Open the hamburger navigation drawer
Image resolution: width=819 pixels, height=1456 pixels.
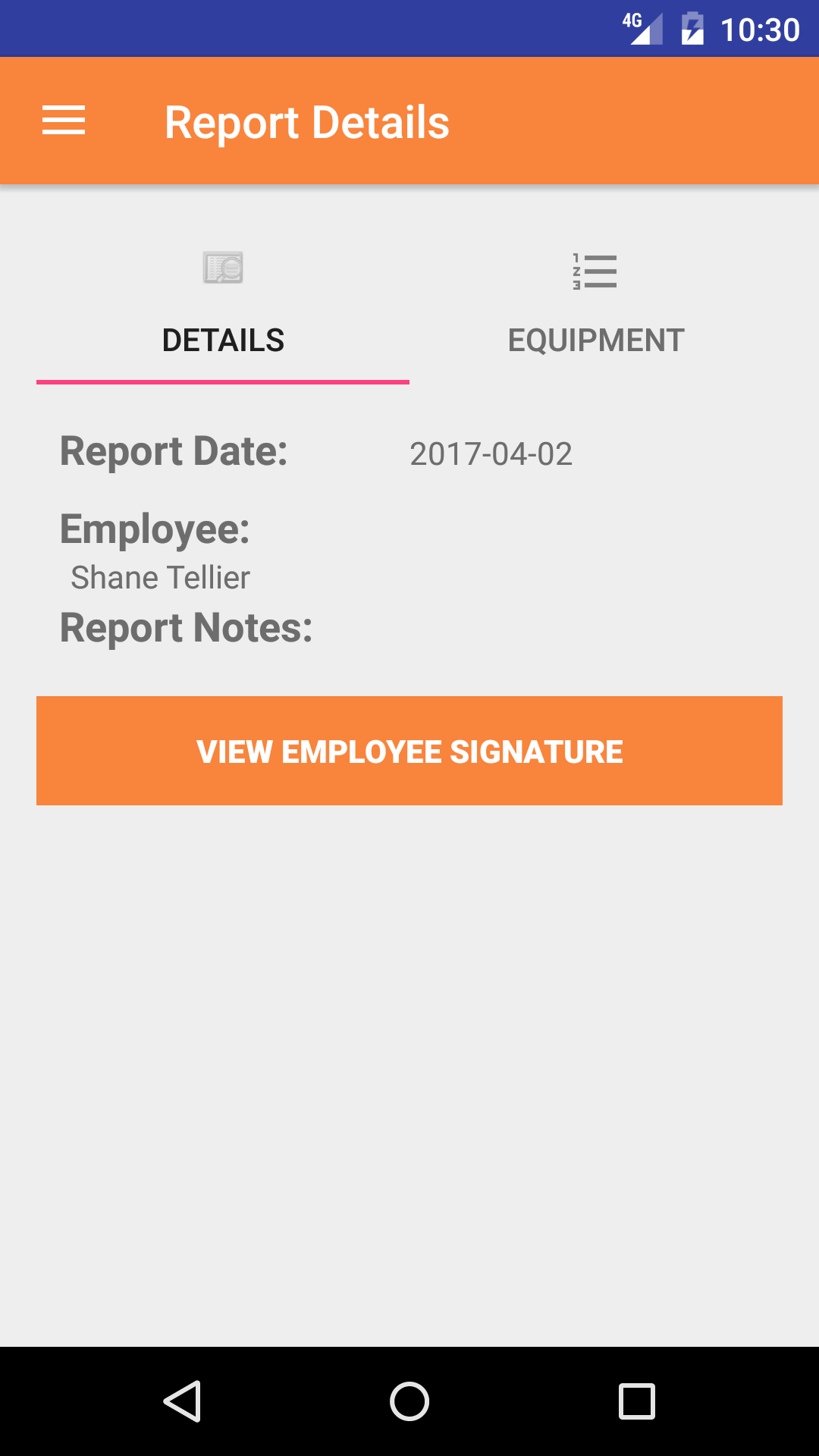click(x=64, y=121)
